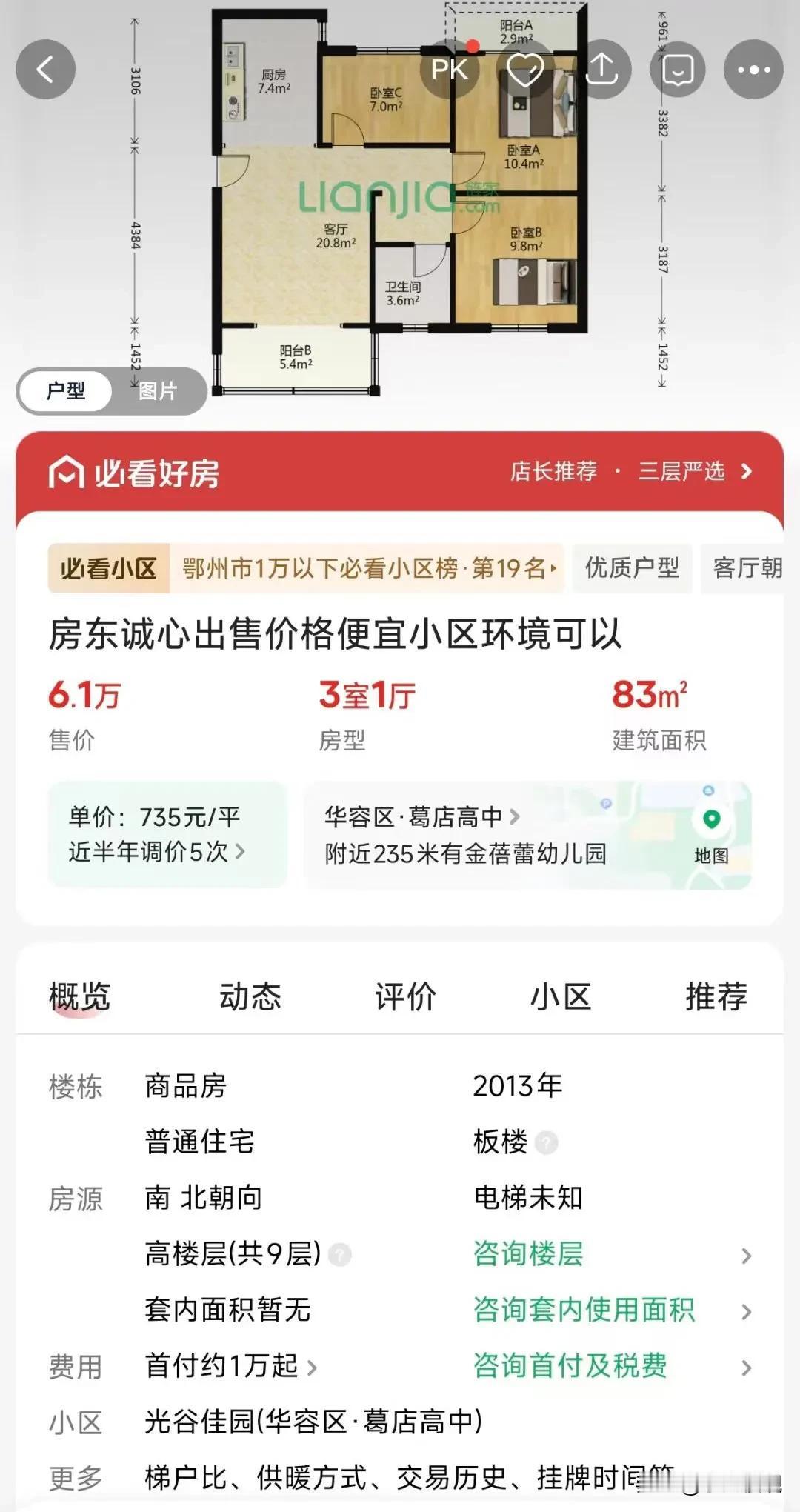Open the message chat icon
The width and height of the screenshot is (800, 1512).
click(676, 68)
